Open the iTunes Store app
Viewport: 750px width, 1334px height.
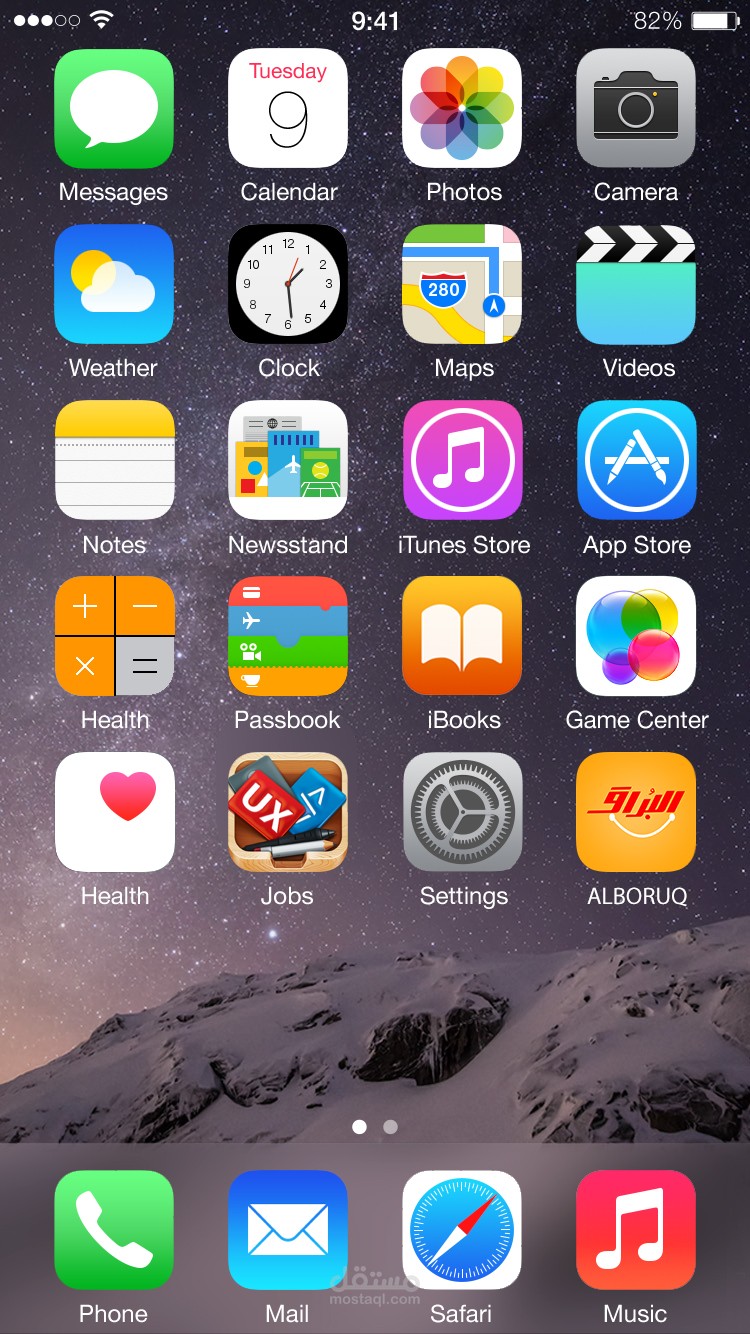(x=462, y=461)
